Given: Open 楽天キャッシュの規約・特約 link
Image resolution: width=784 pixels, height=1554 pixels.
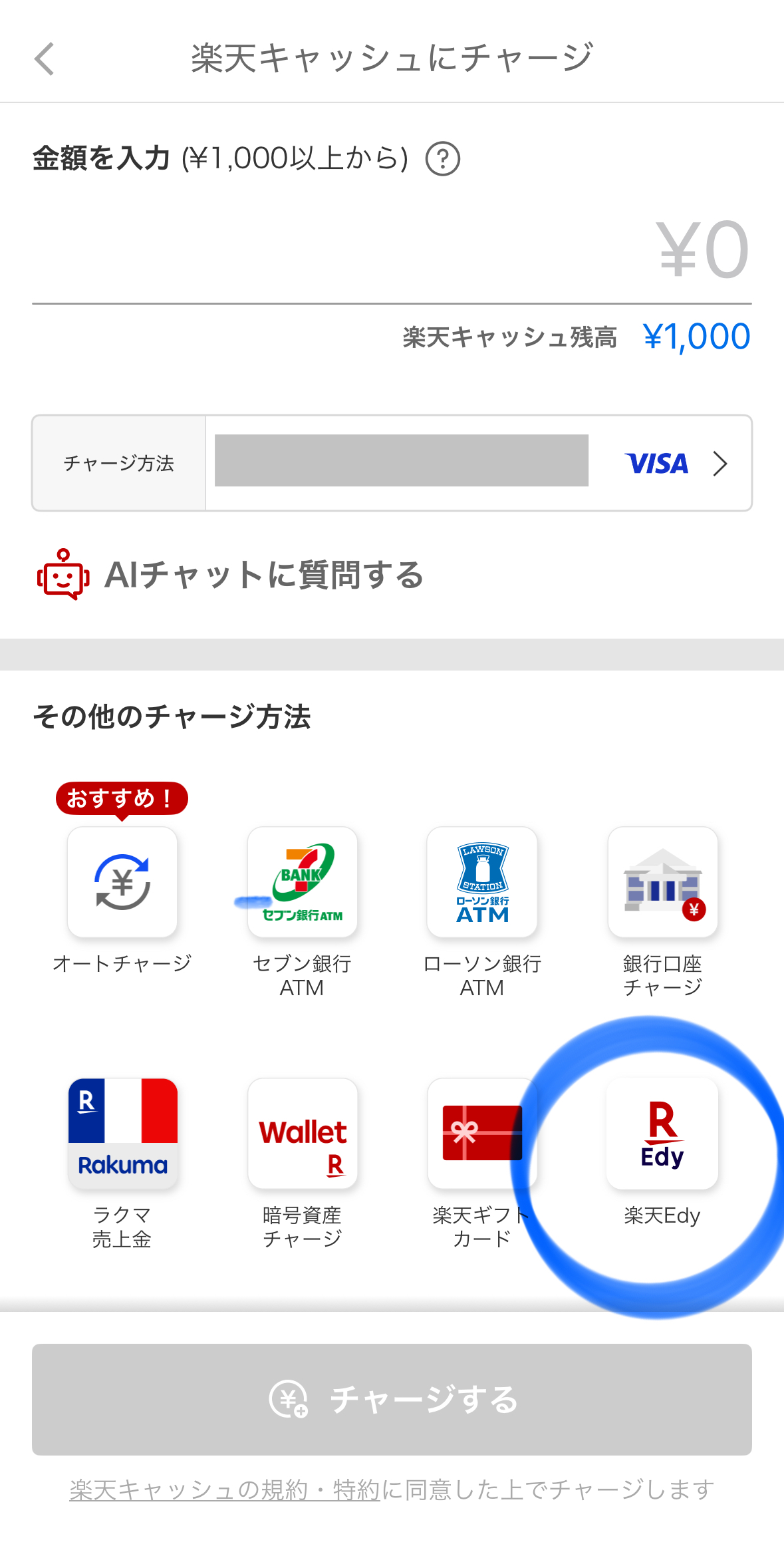Looking at the screenshot, I should pyautogui.click(x=225, y=1490).
